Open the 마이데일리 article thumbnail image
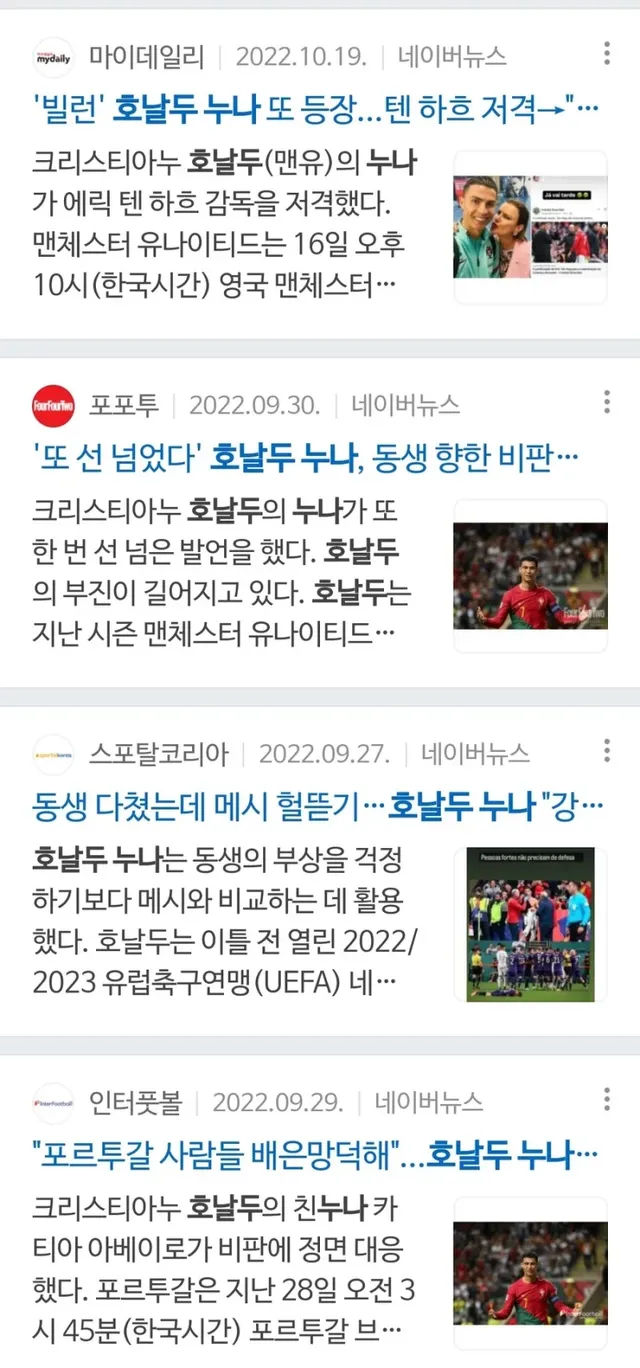 [530, 227]
